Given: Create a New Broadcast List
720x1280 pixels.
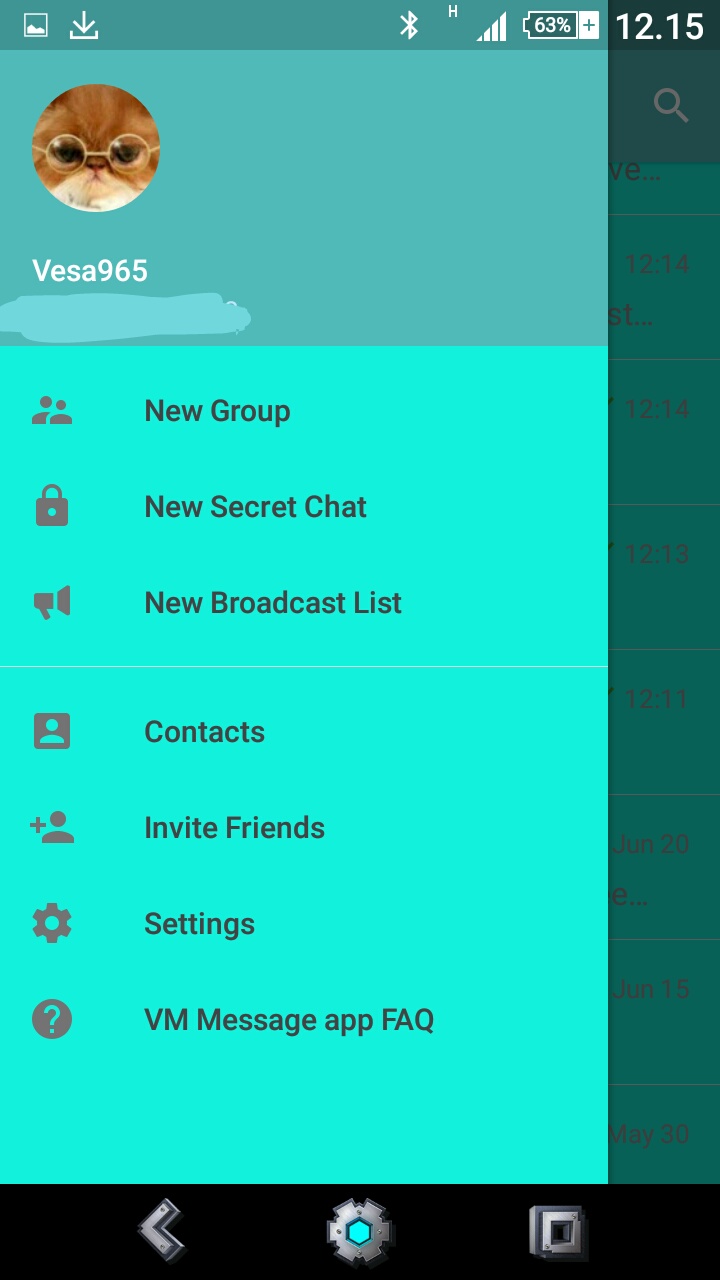Looking at the screenshot, I should pos(272,602).
